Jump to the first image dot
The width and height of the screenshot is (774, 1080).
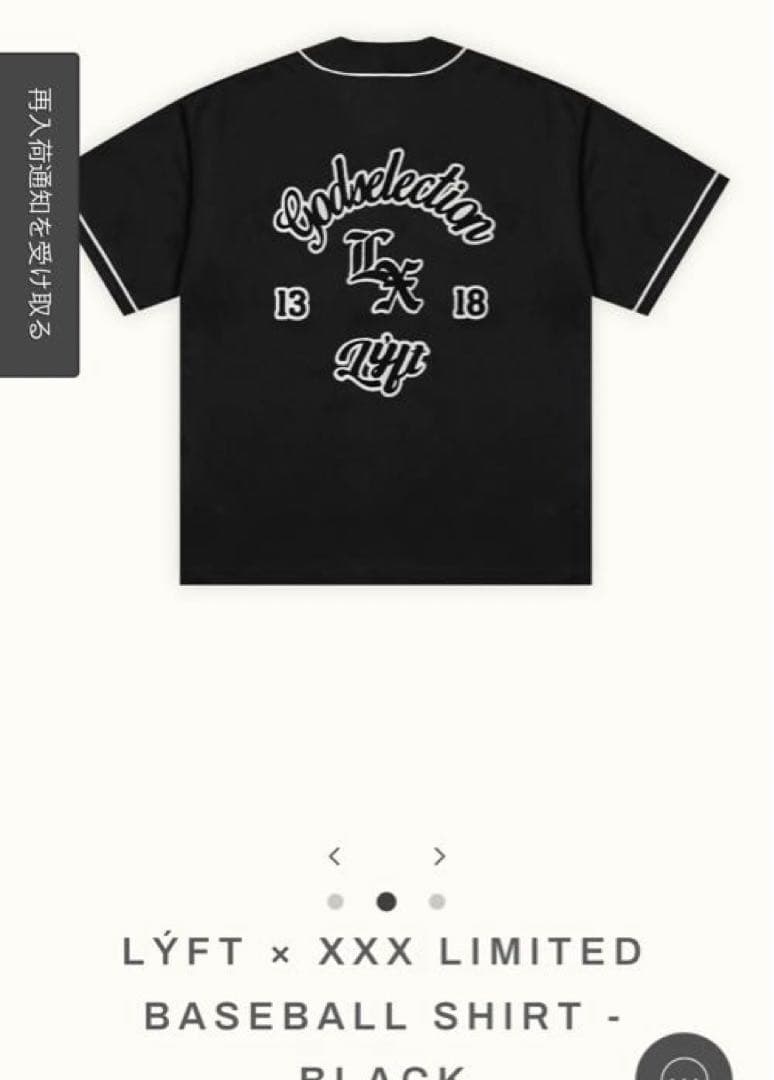(x=335, y=902)
